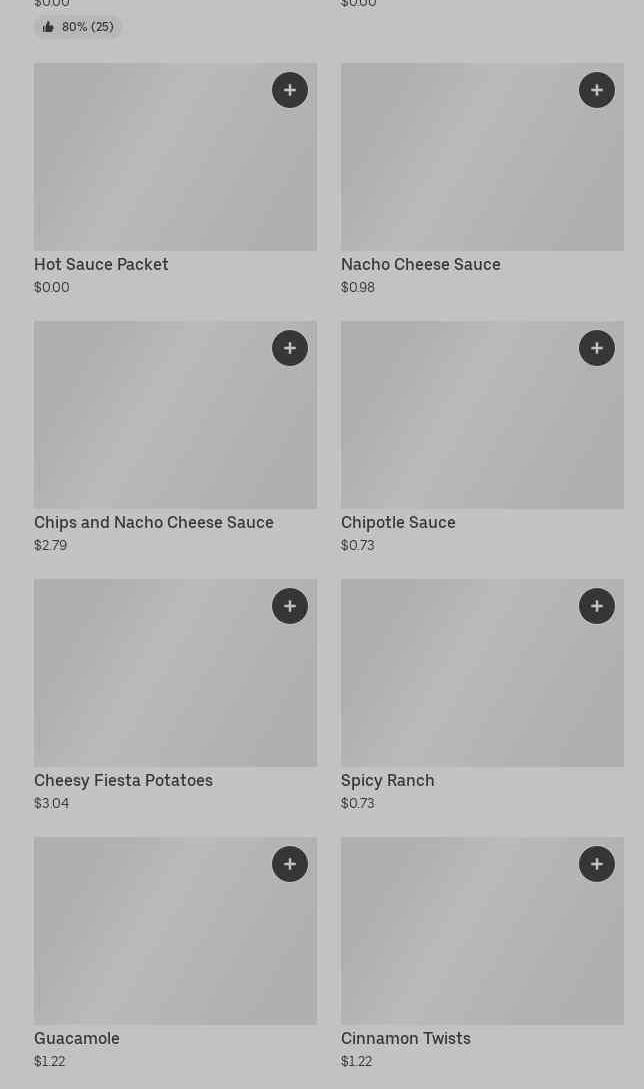Add Nacho Cheese Sauce with plus button
The image size is (644, 1089).
tap(597, 90)
